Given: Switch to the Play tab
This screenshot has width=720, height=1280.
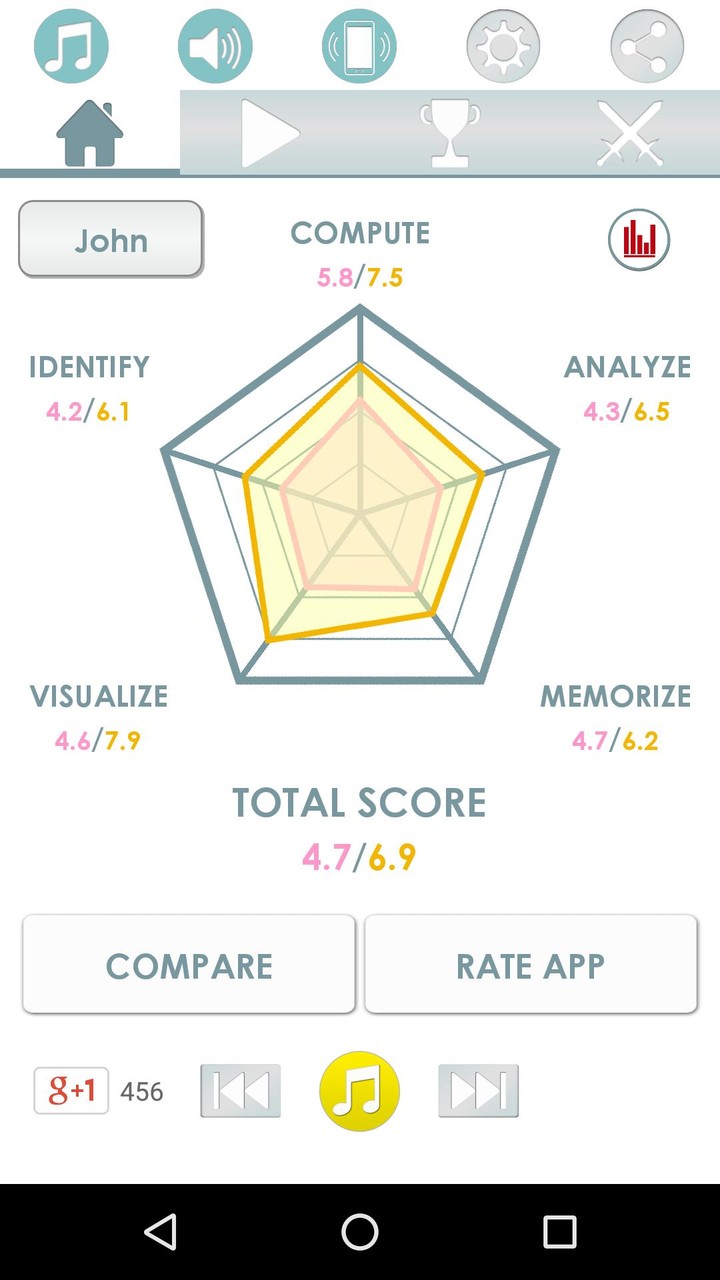Looking at the screenshot, I should pyautogui.click(x=270, y=133).
